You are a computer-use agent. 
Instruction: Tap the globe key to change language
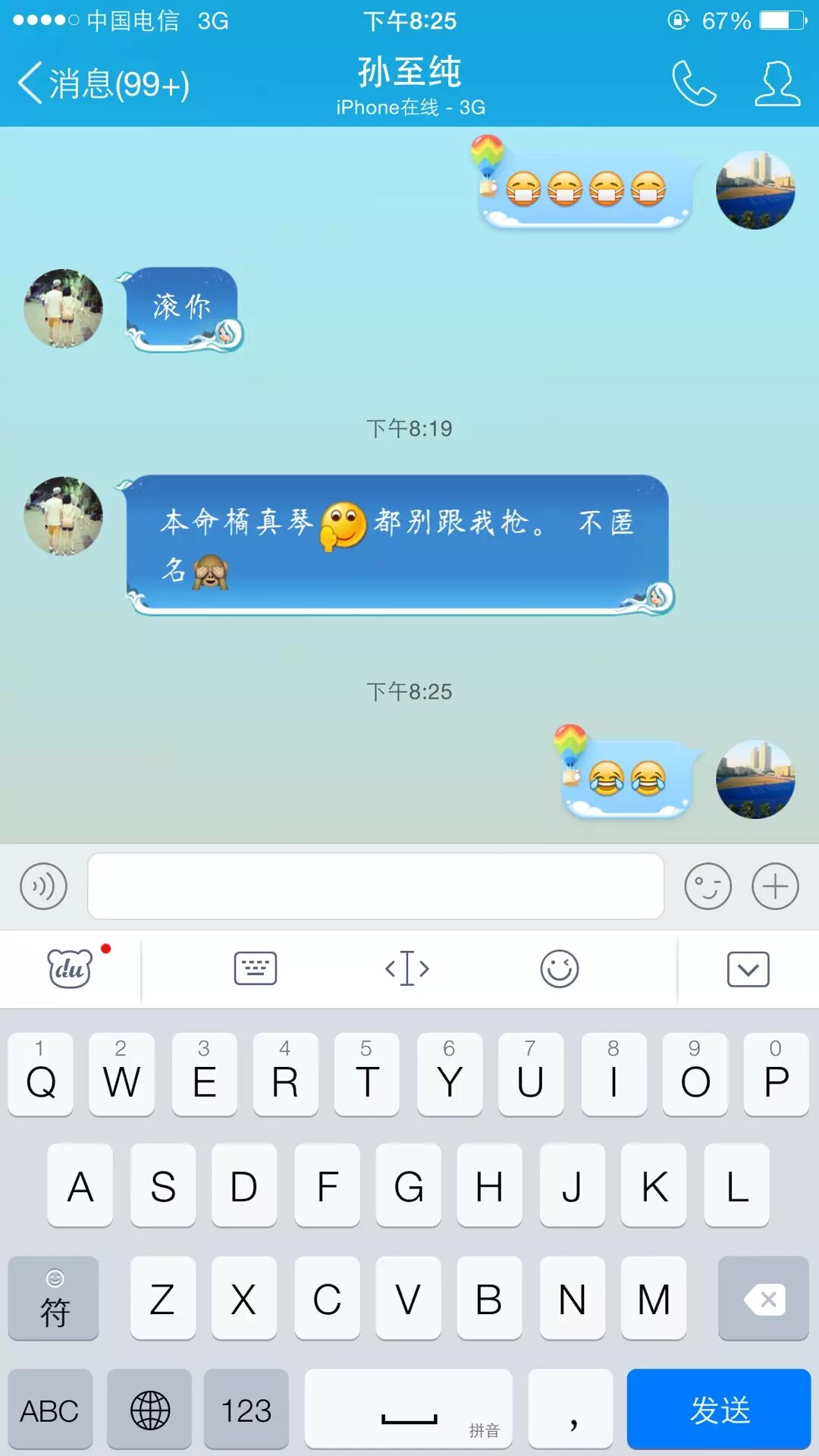coord(149,1410)
